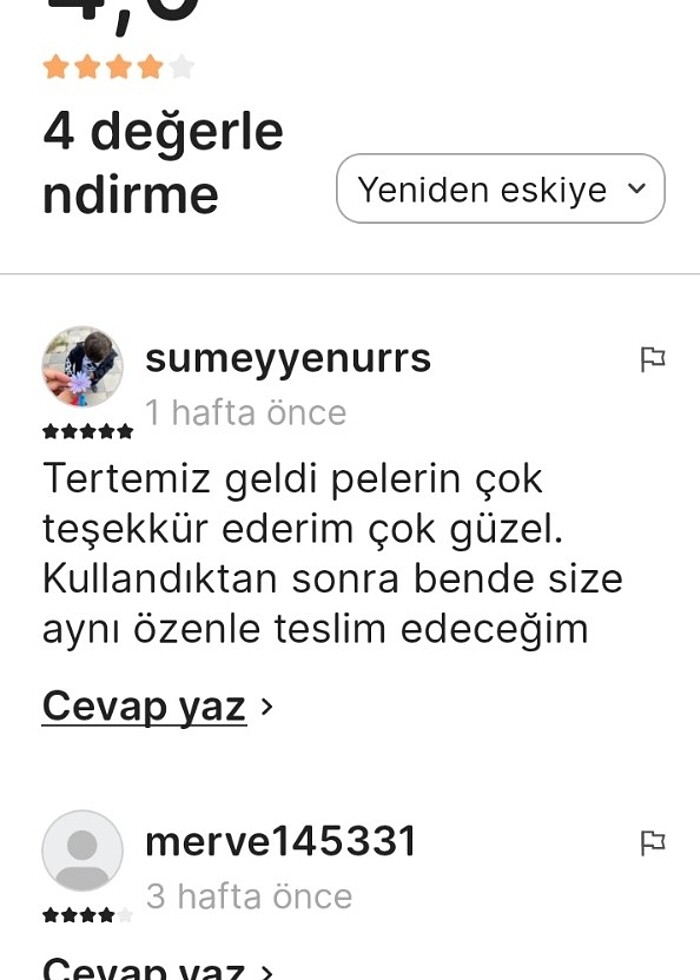Flag merve145331's review

click(652, 843)
